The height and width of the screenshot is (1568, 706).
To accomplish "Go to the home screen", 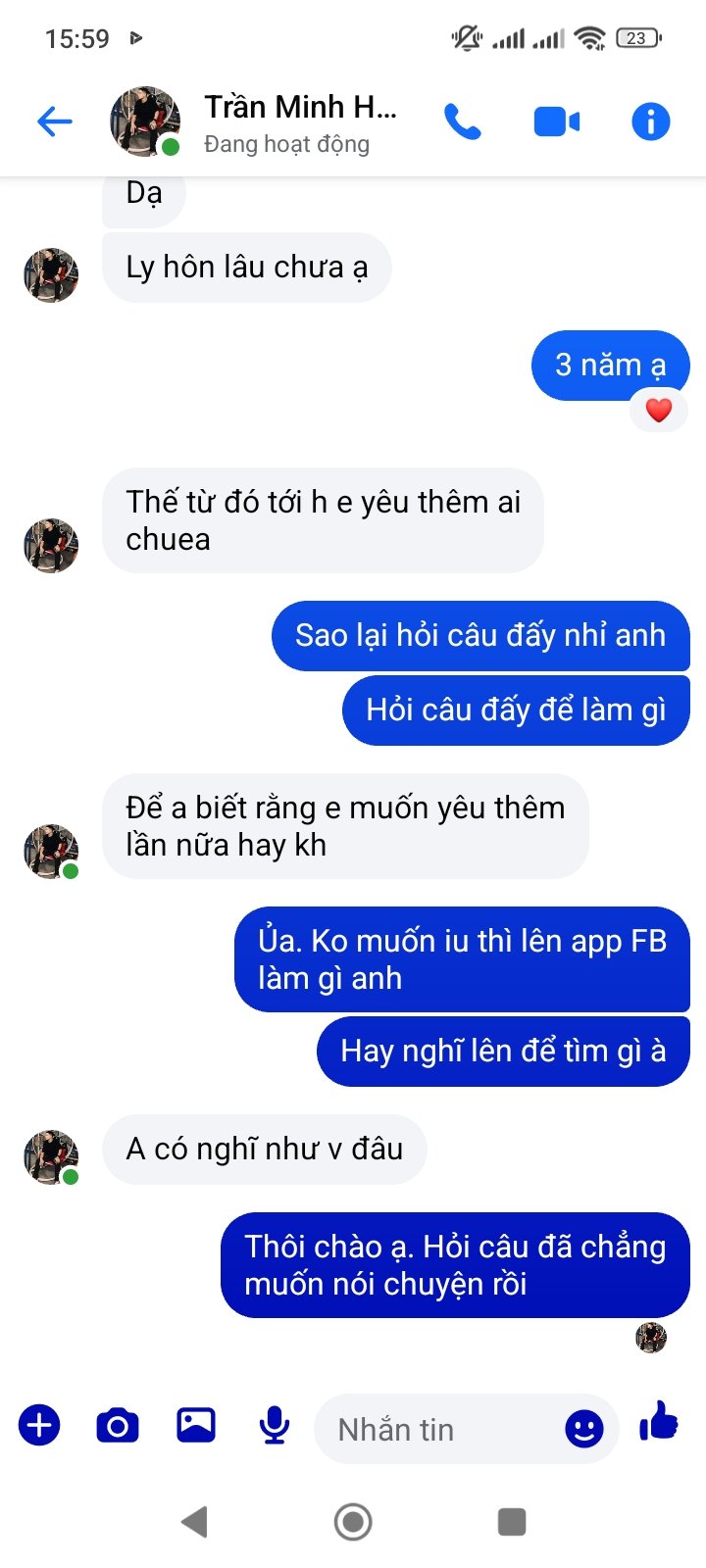I will coord(353,1522).
